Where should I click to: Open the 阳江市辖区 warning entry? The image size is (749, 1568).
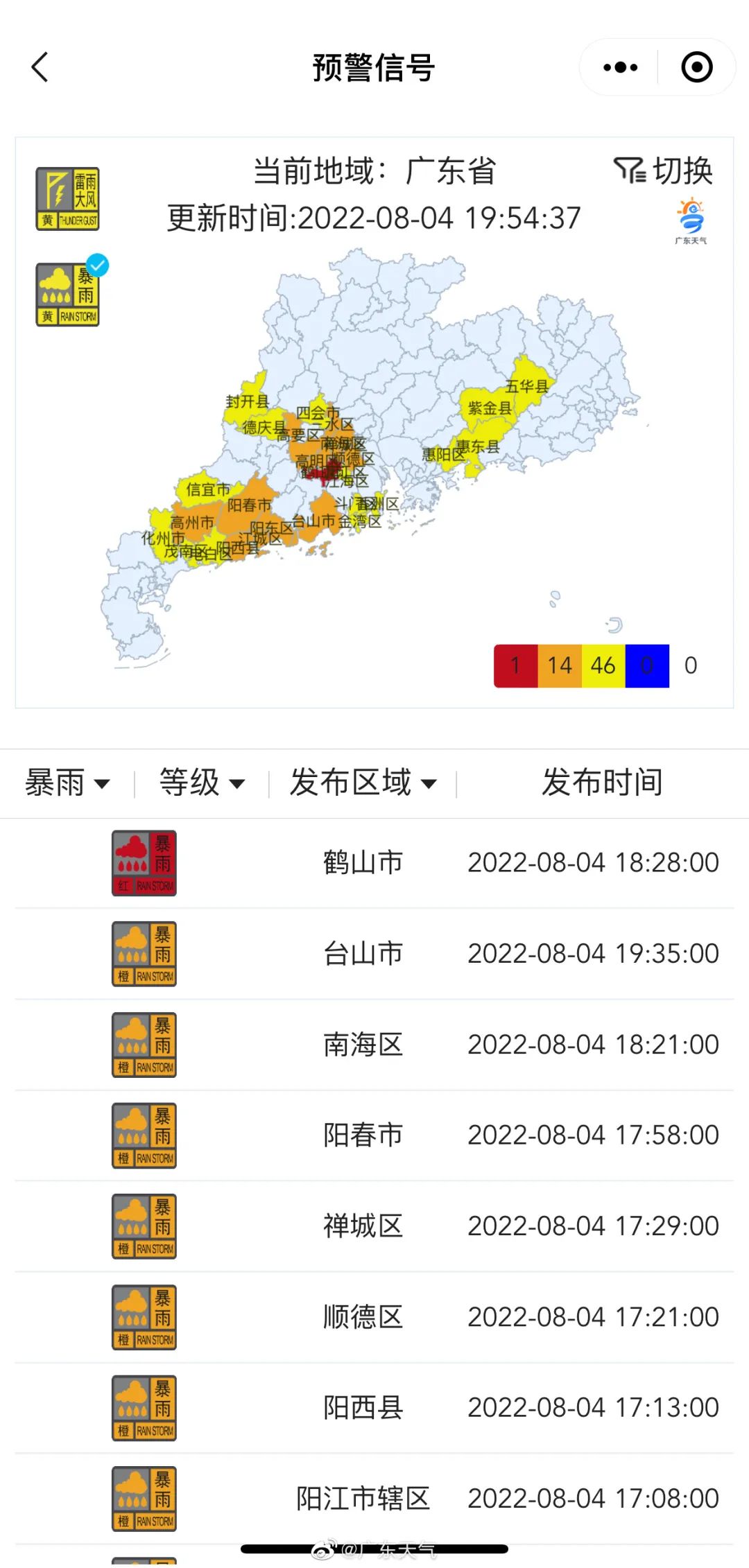374,1499
